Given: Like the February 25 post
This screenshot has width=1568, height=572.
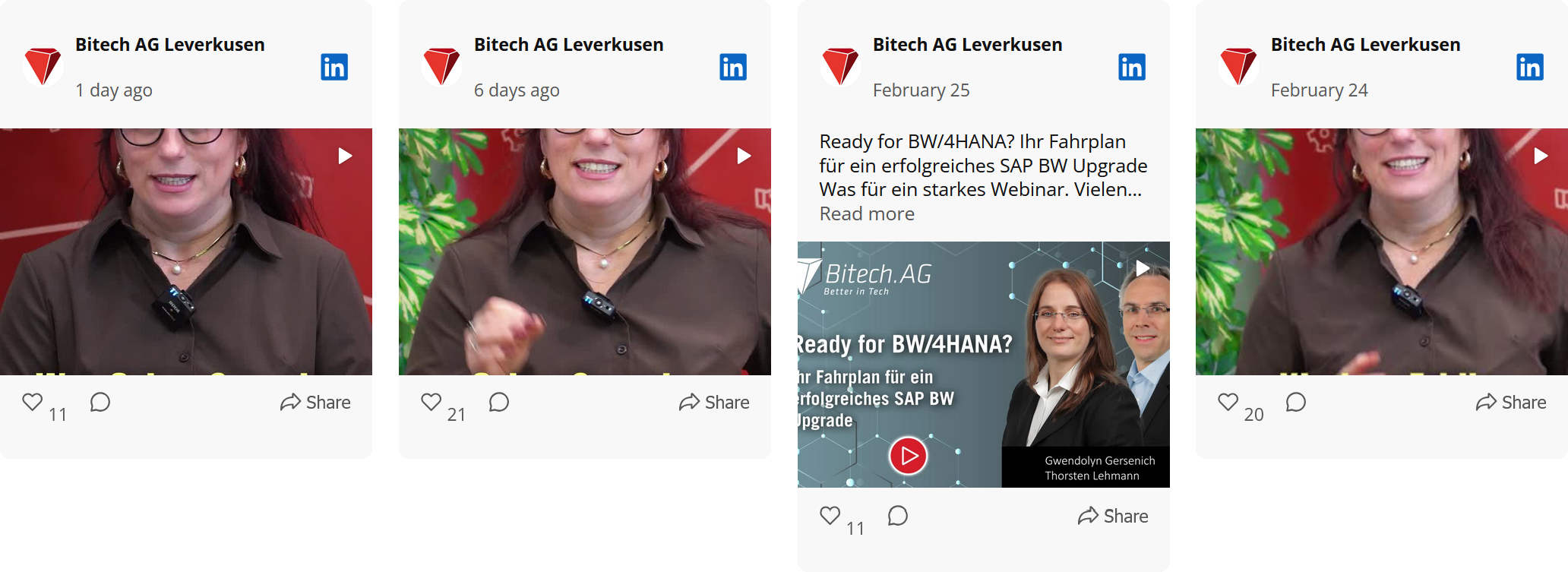Looking at the screenshot, I should [830, 516].
